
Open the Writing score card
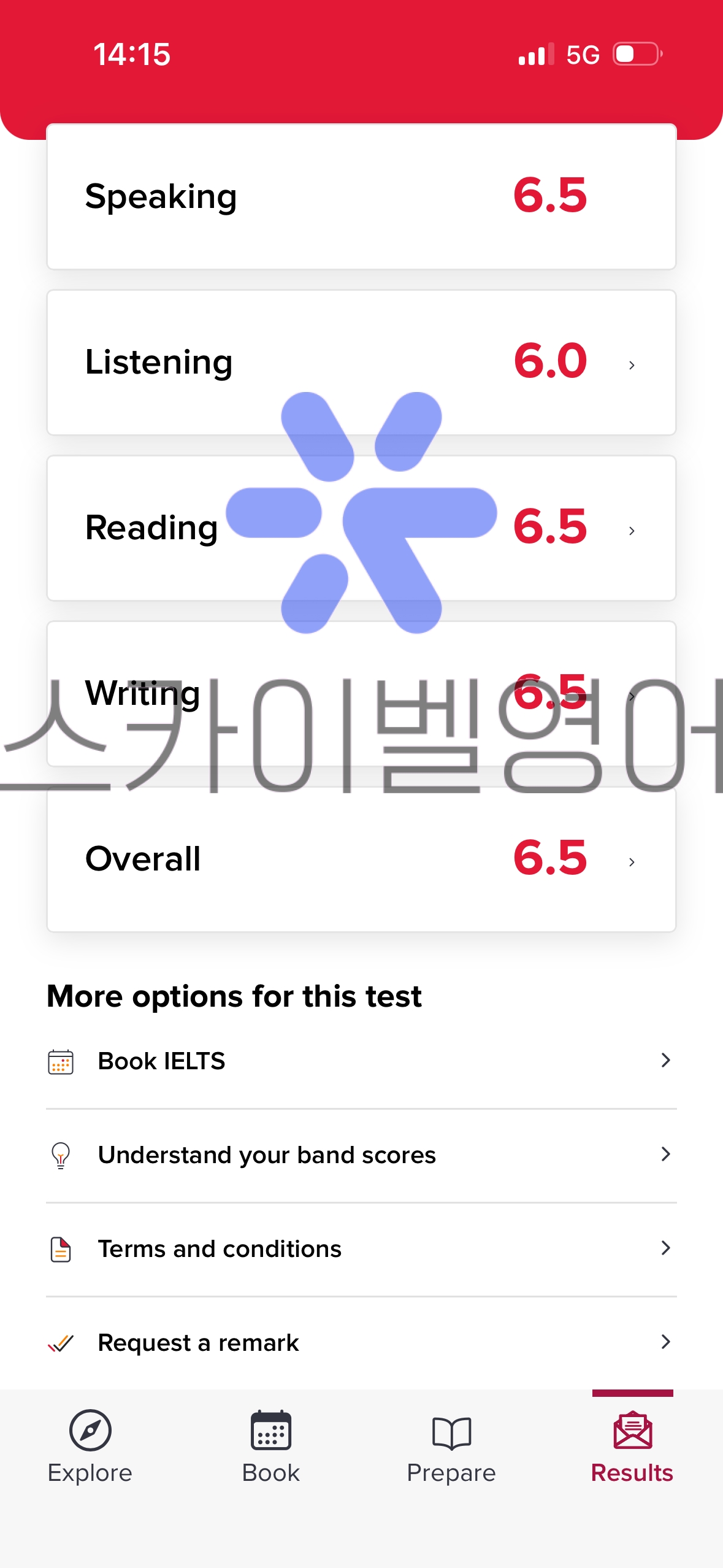[361, 694]
